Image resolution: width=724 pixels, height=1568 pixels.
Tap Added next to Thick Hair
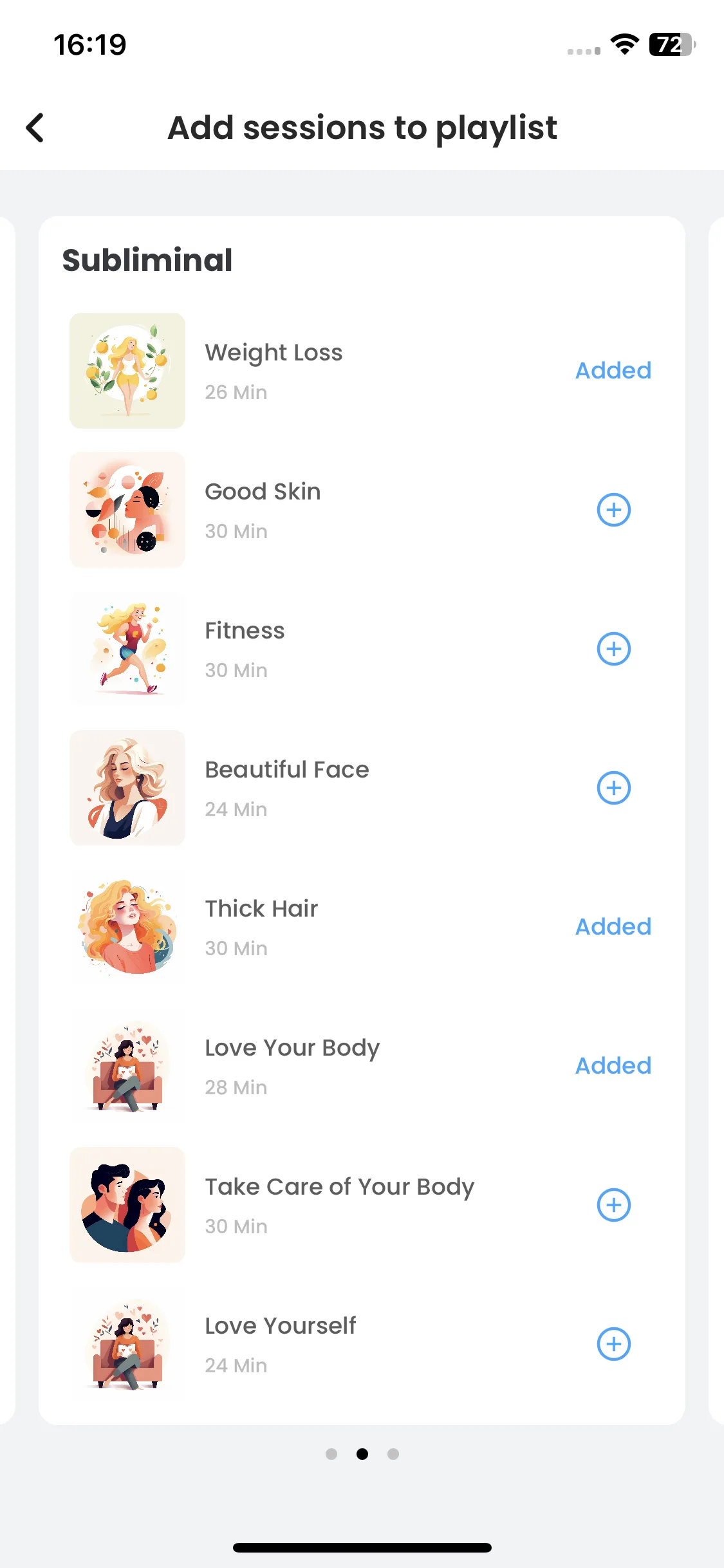point(613,927)
